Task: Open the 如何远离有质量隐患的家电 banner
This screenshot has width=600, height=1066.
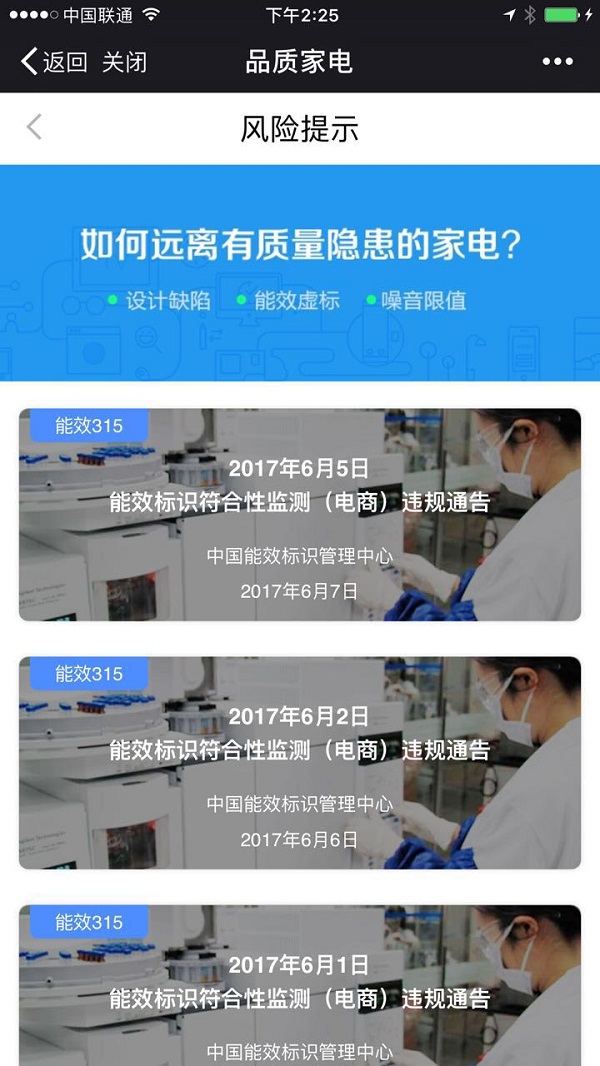Action: click(x=300, y=272)
